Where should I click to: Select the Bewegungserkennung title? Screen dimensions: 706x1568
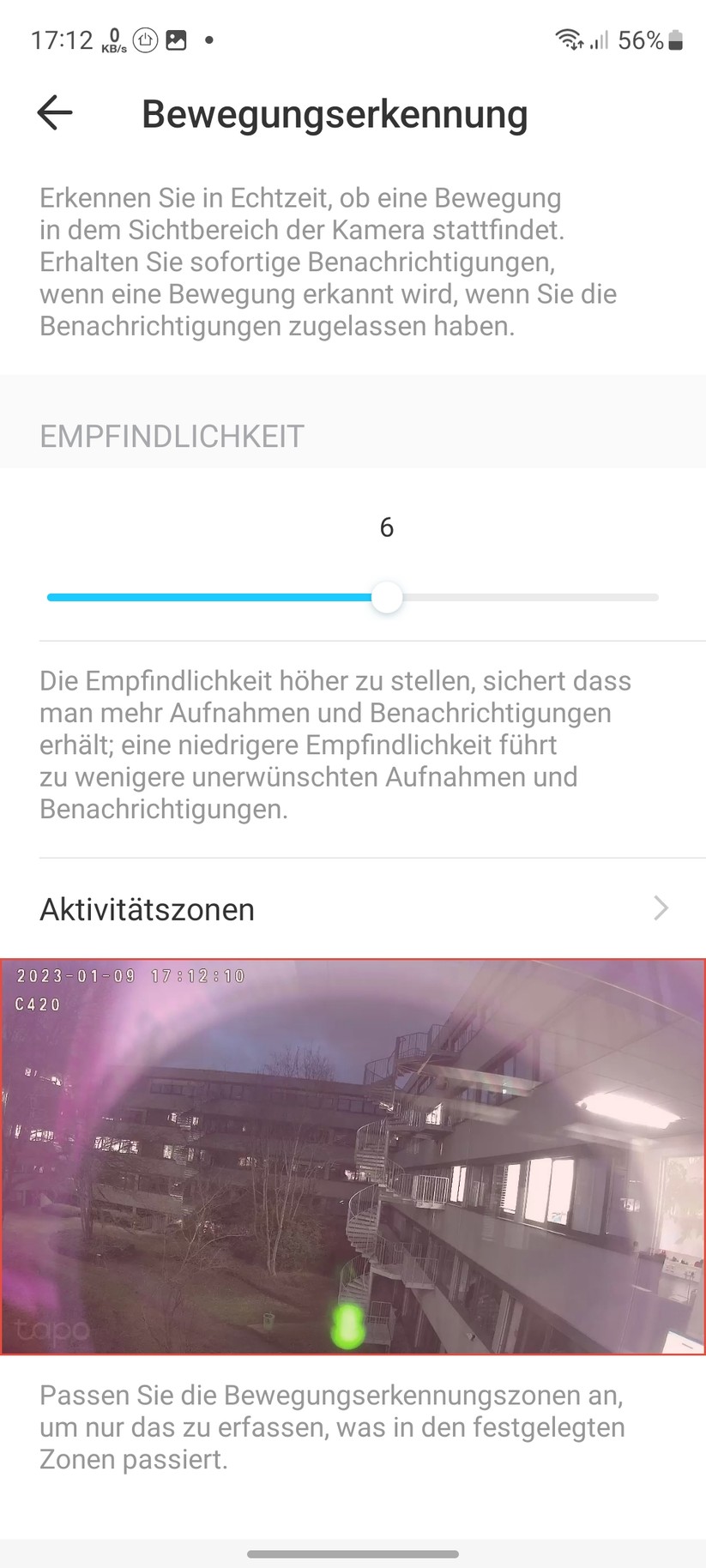[x=335, y=113]
